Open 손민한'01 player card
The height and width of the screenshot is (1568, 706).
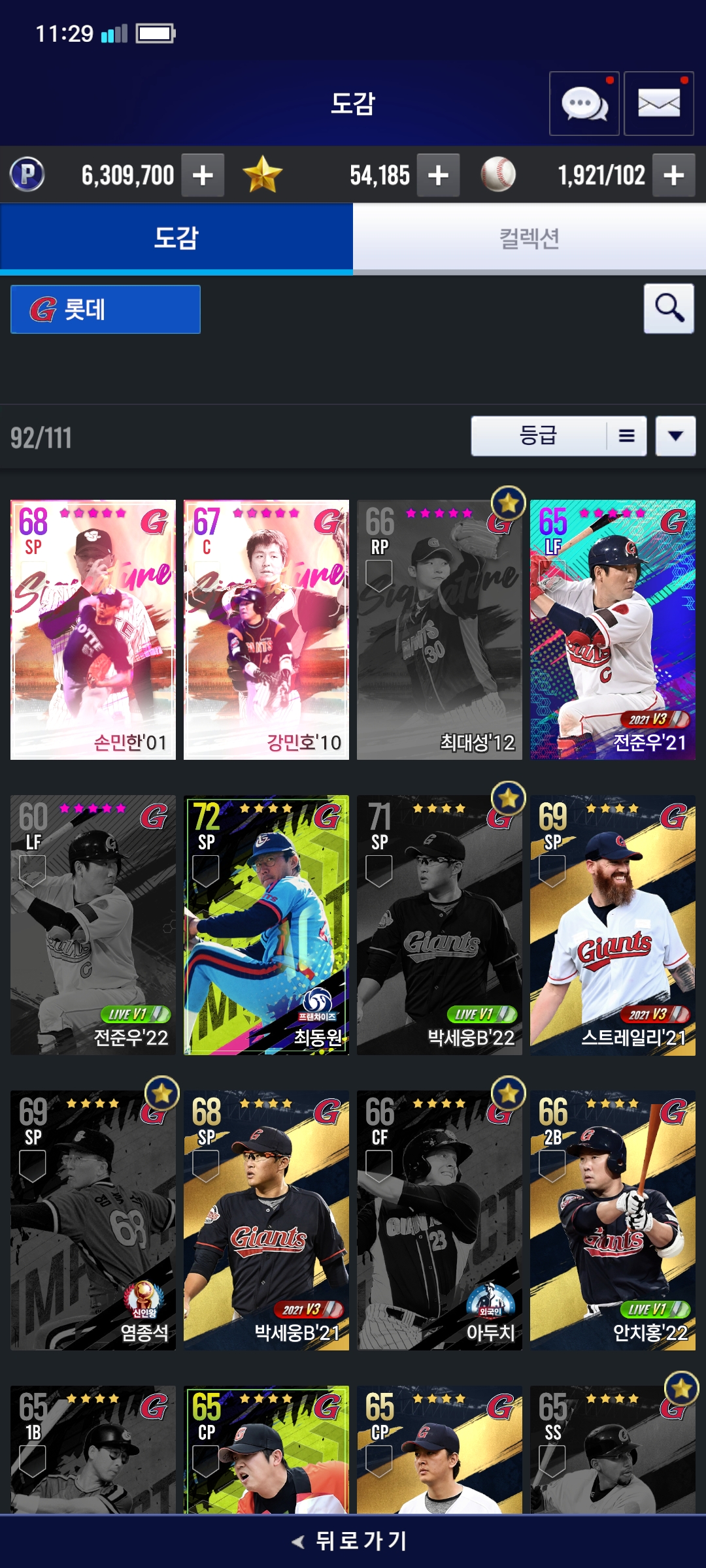(x=93, y=629)
